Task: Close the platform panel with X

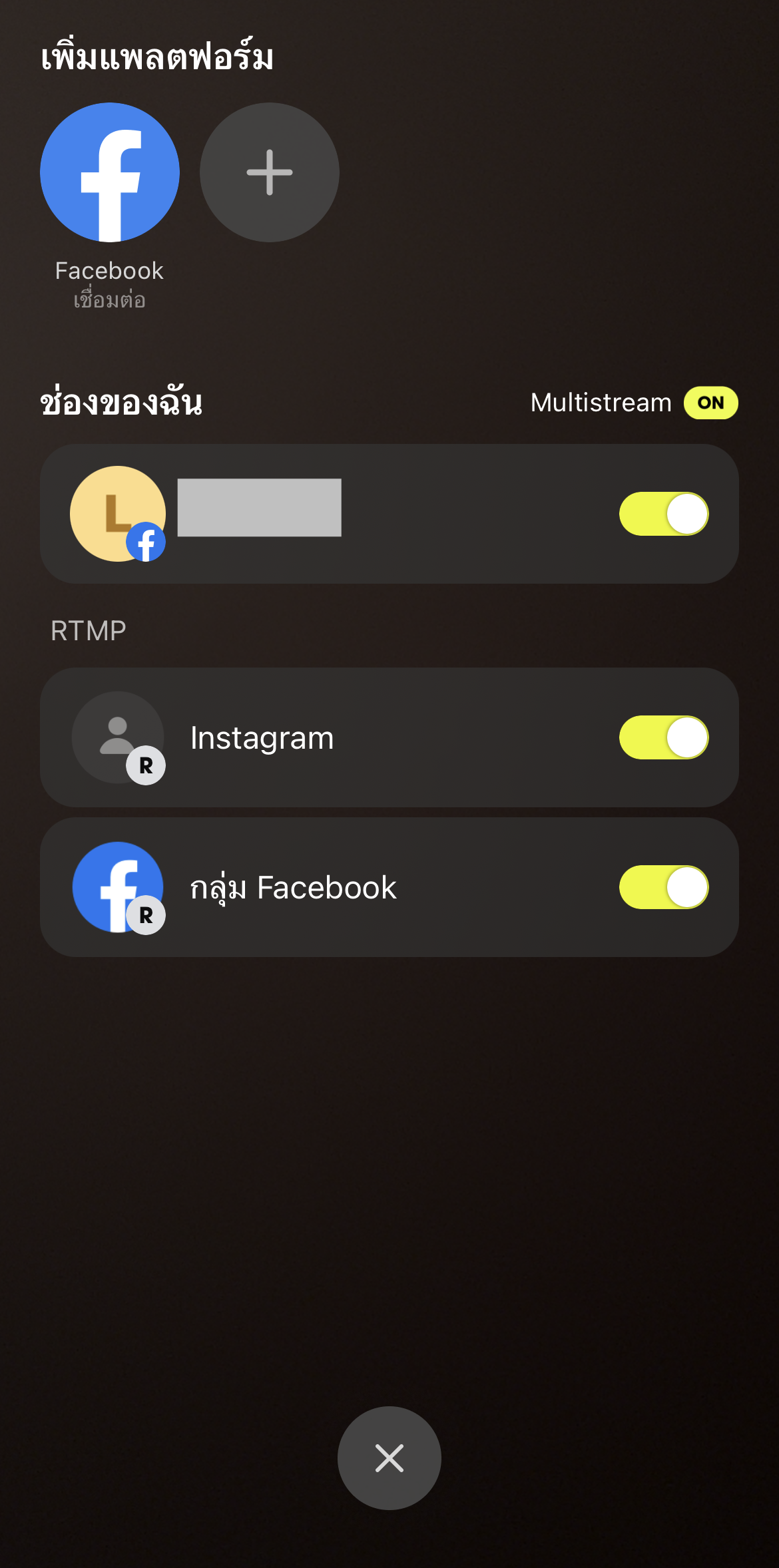Action: click(x=389, y=1458)
